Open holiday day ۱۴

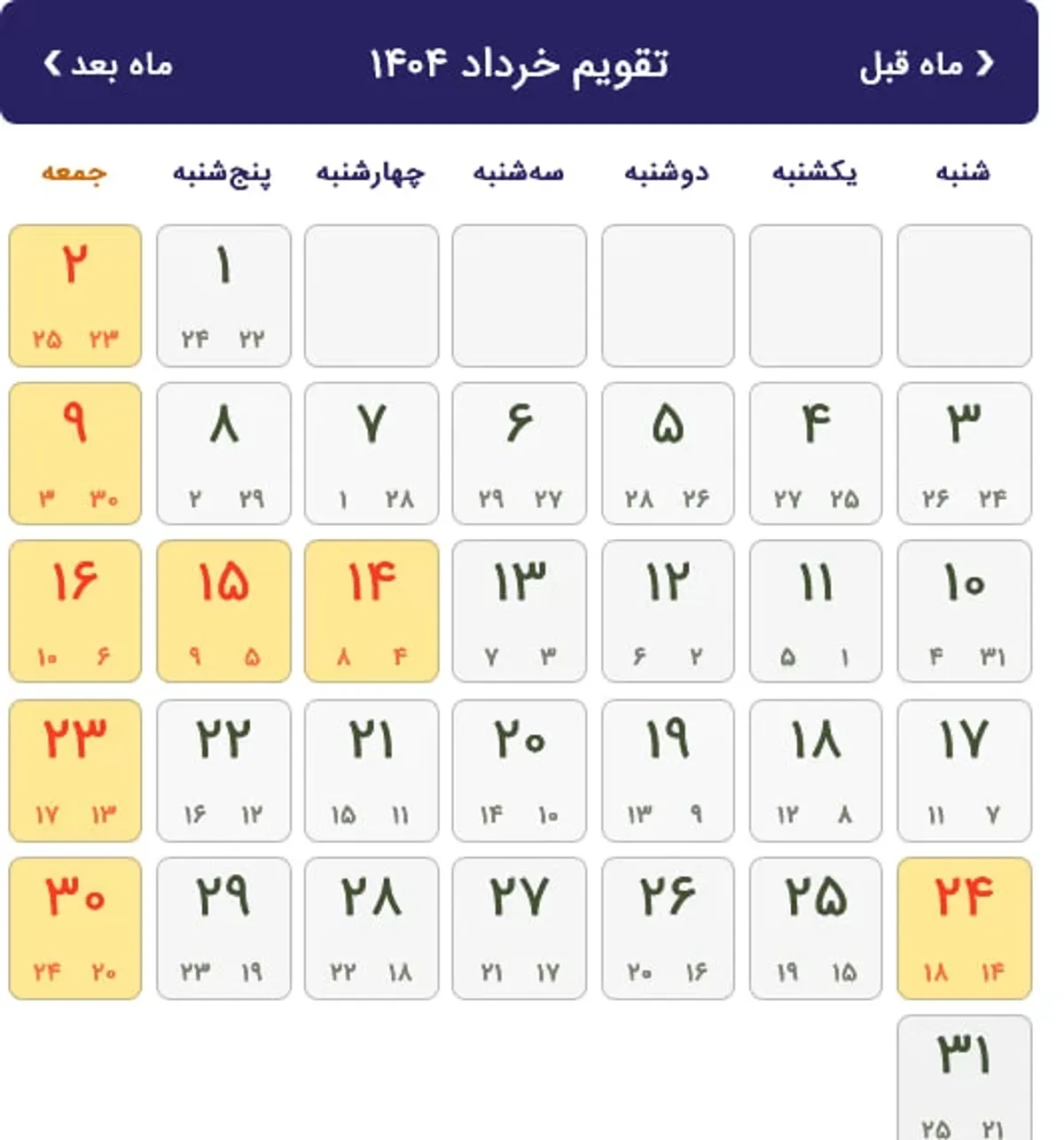372,611
